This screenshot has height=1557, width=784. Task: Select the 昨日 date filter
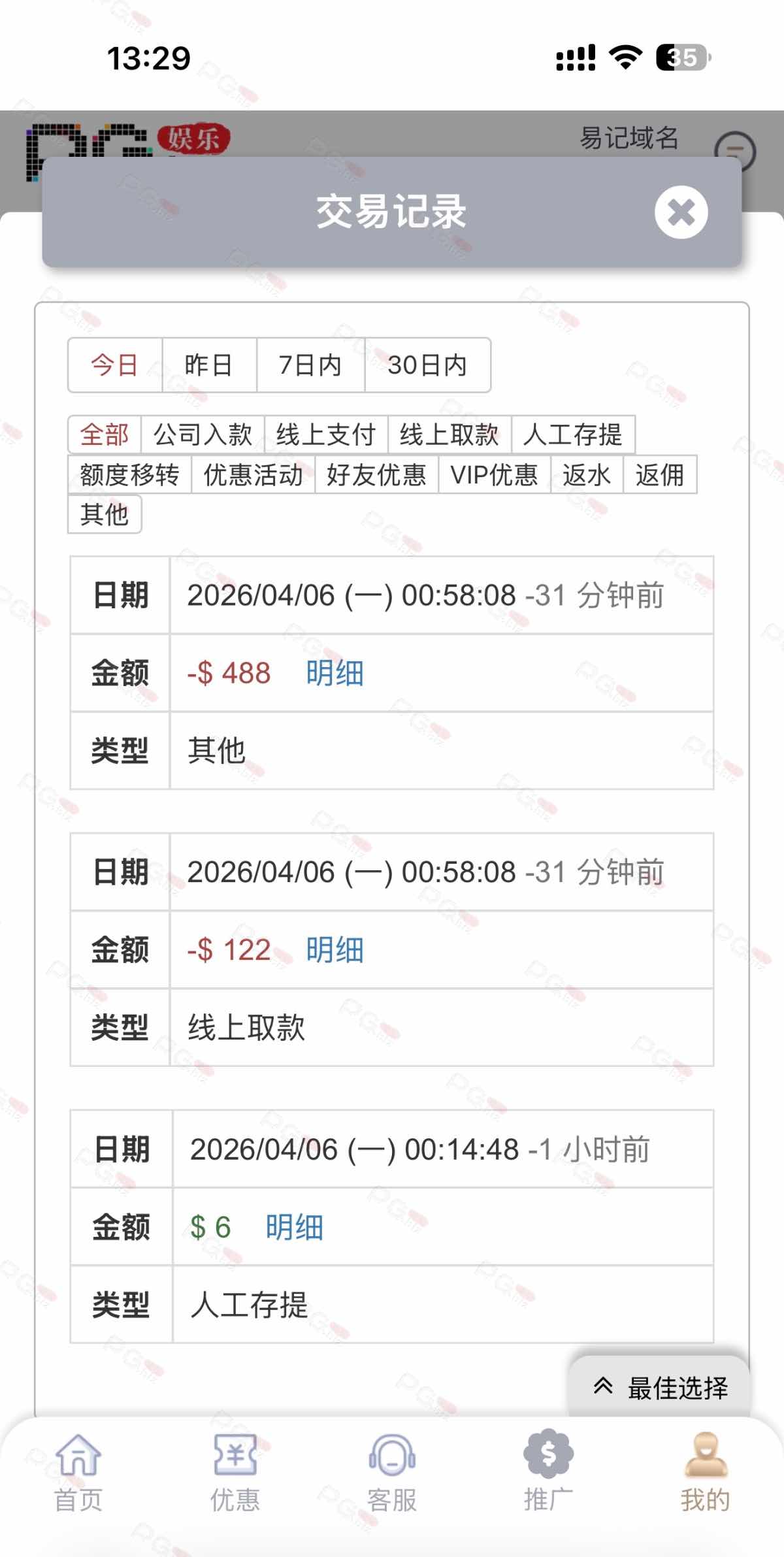tap(208, 365)
